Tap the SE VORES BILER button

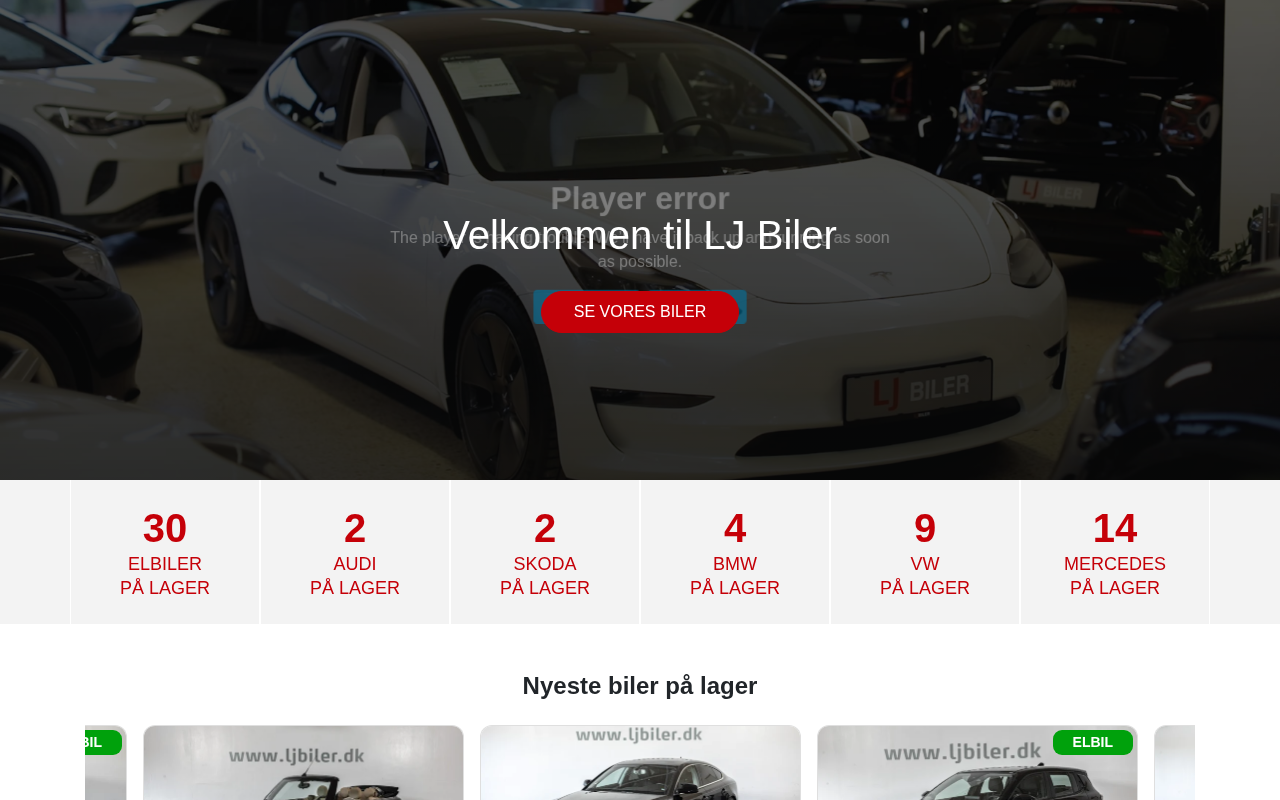tap(640, 312)
